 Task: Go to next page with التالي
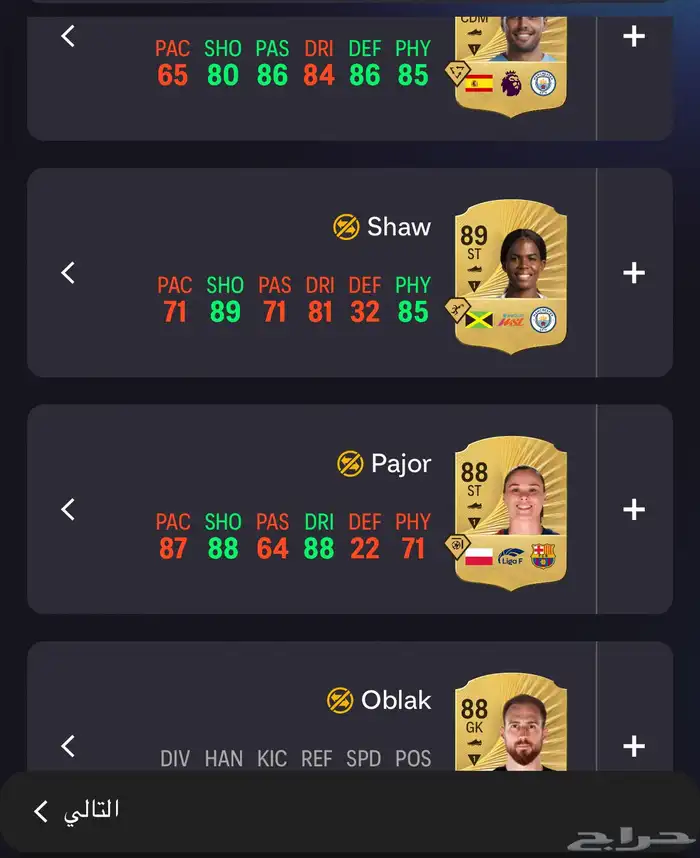pyautogui.click(x=77, y=810)
